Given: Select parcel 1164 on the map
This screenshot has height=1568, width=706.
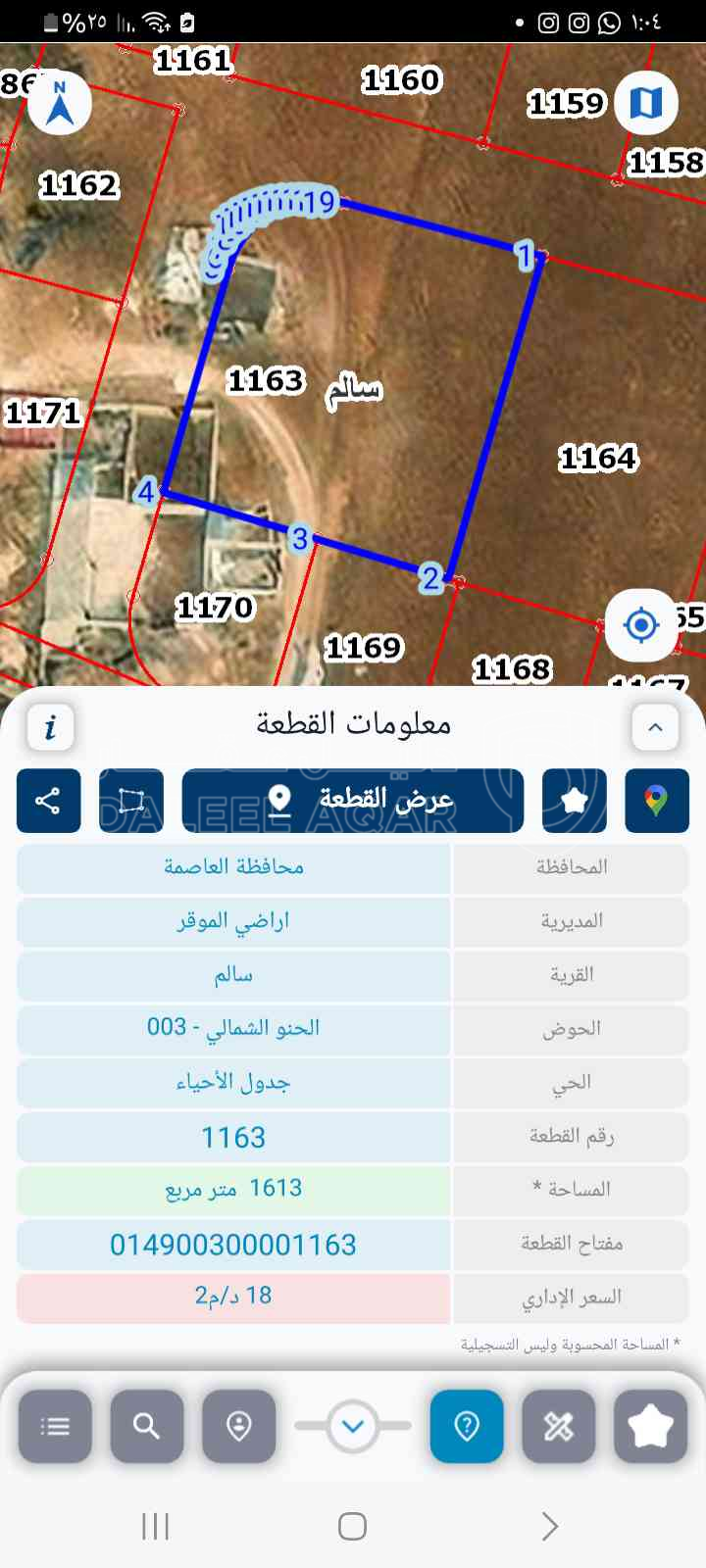Looking at the screenshot, I should click(597, 458).
